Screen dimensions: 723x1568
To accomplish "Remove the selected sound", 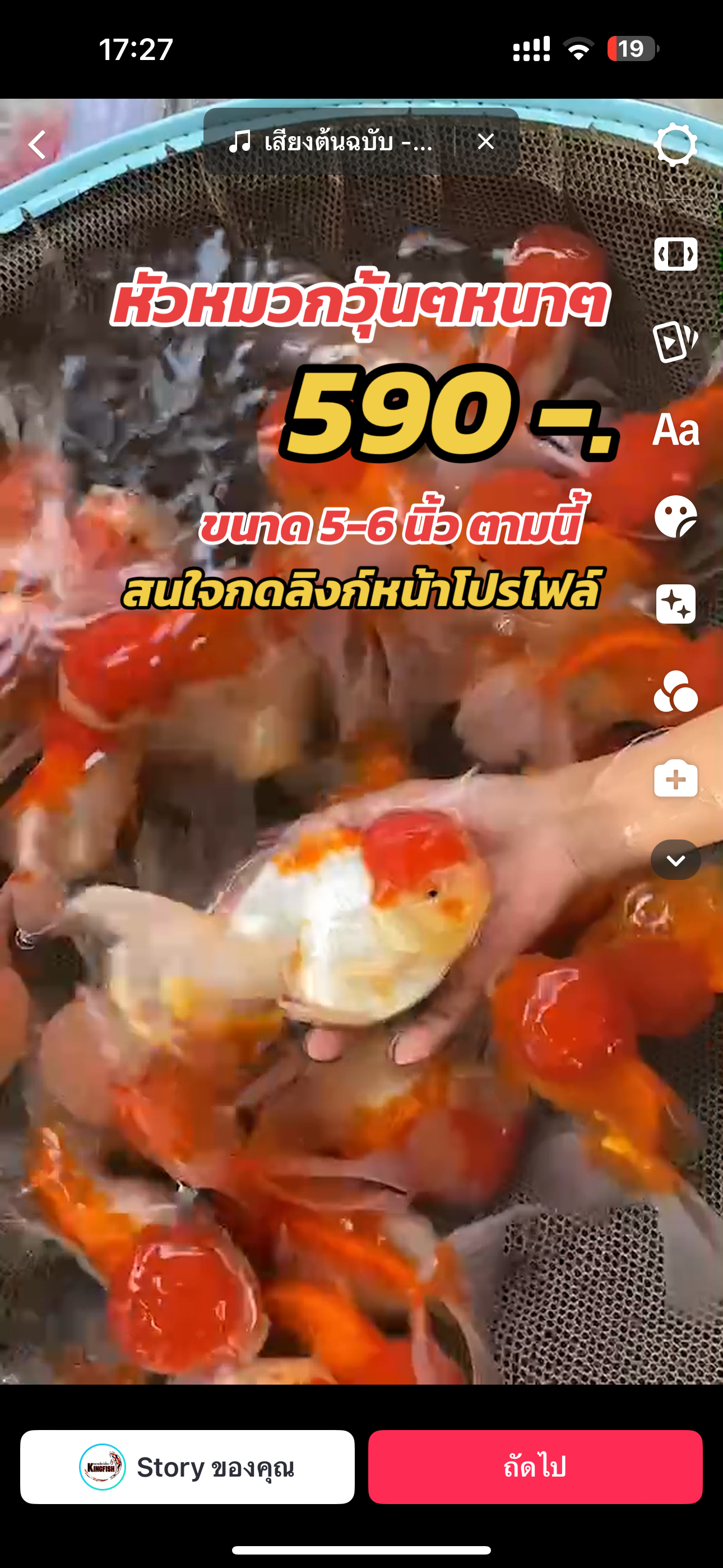I will pyautogui.click(x=486, y=142).
